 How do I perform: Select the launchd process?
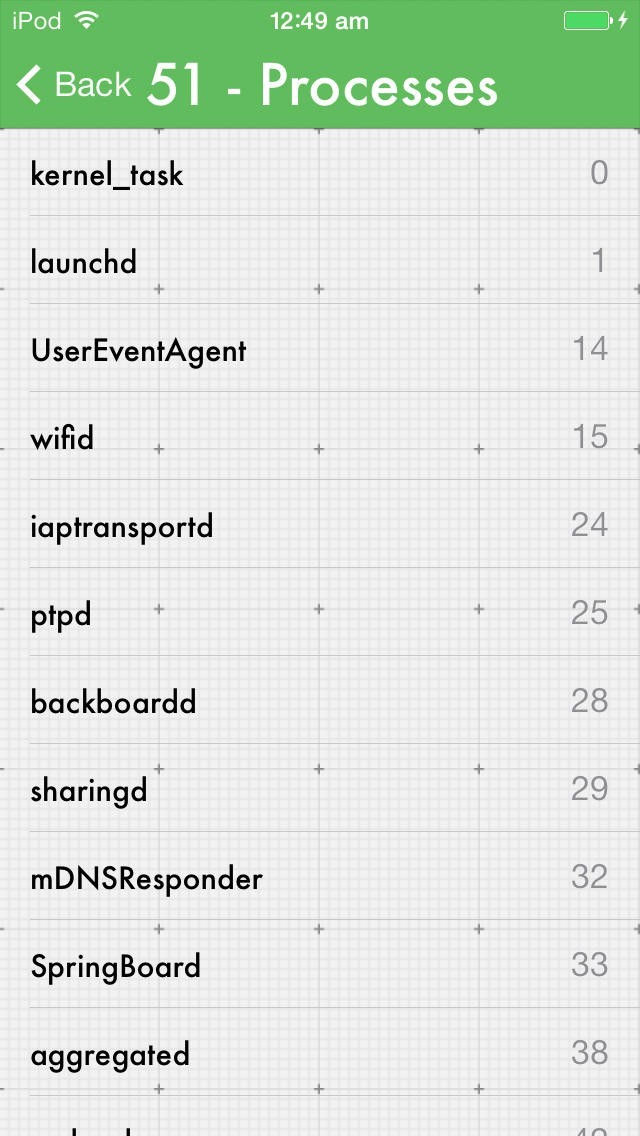tap(320, 262)
